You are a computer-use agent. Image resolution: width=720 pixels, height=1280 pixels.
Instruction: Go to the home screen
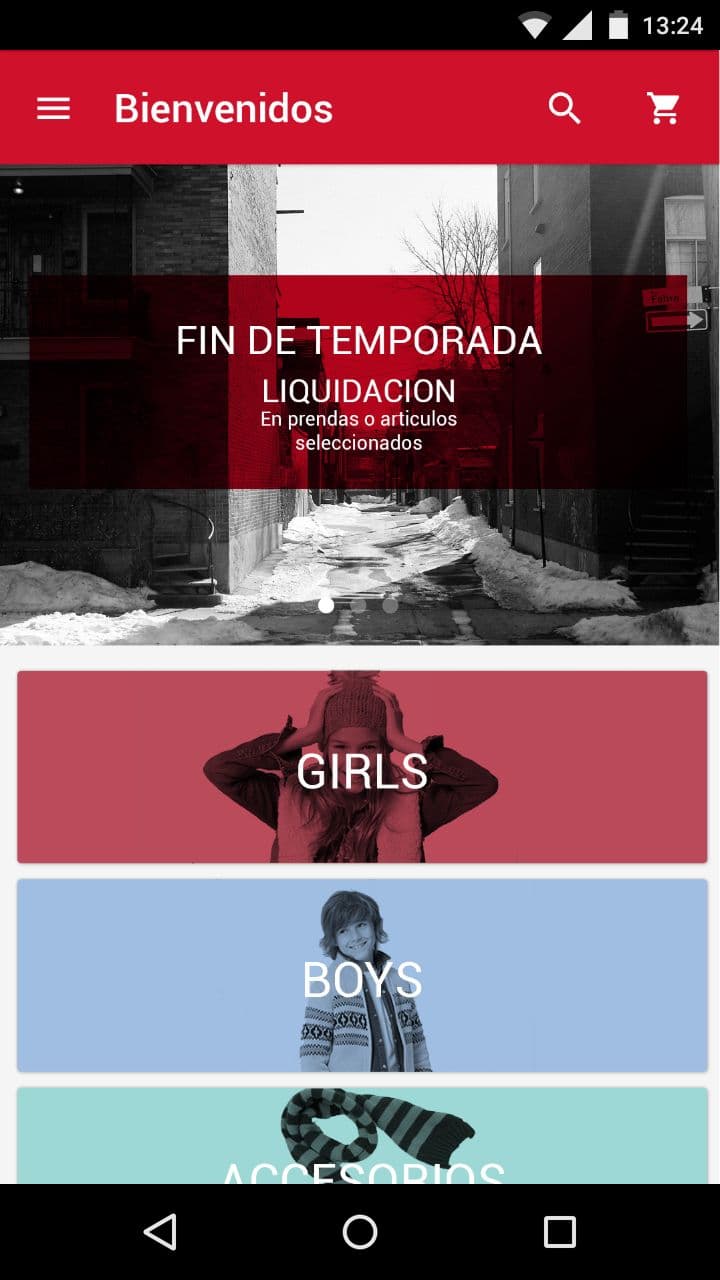[360, 1232]
